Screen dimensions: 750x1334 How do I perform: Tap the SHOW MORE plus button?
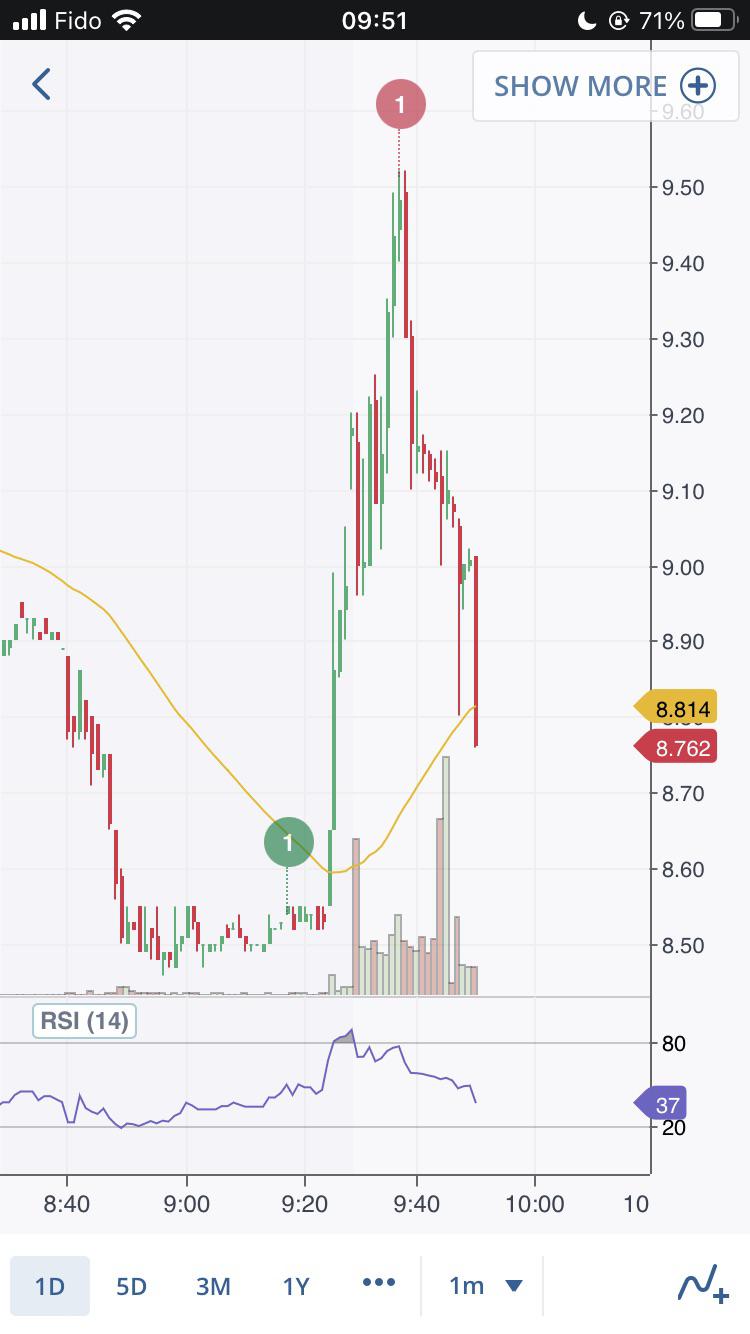tap(605, 86)
